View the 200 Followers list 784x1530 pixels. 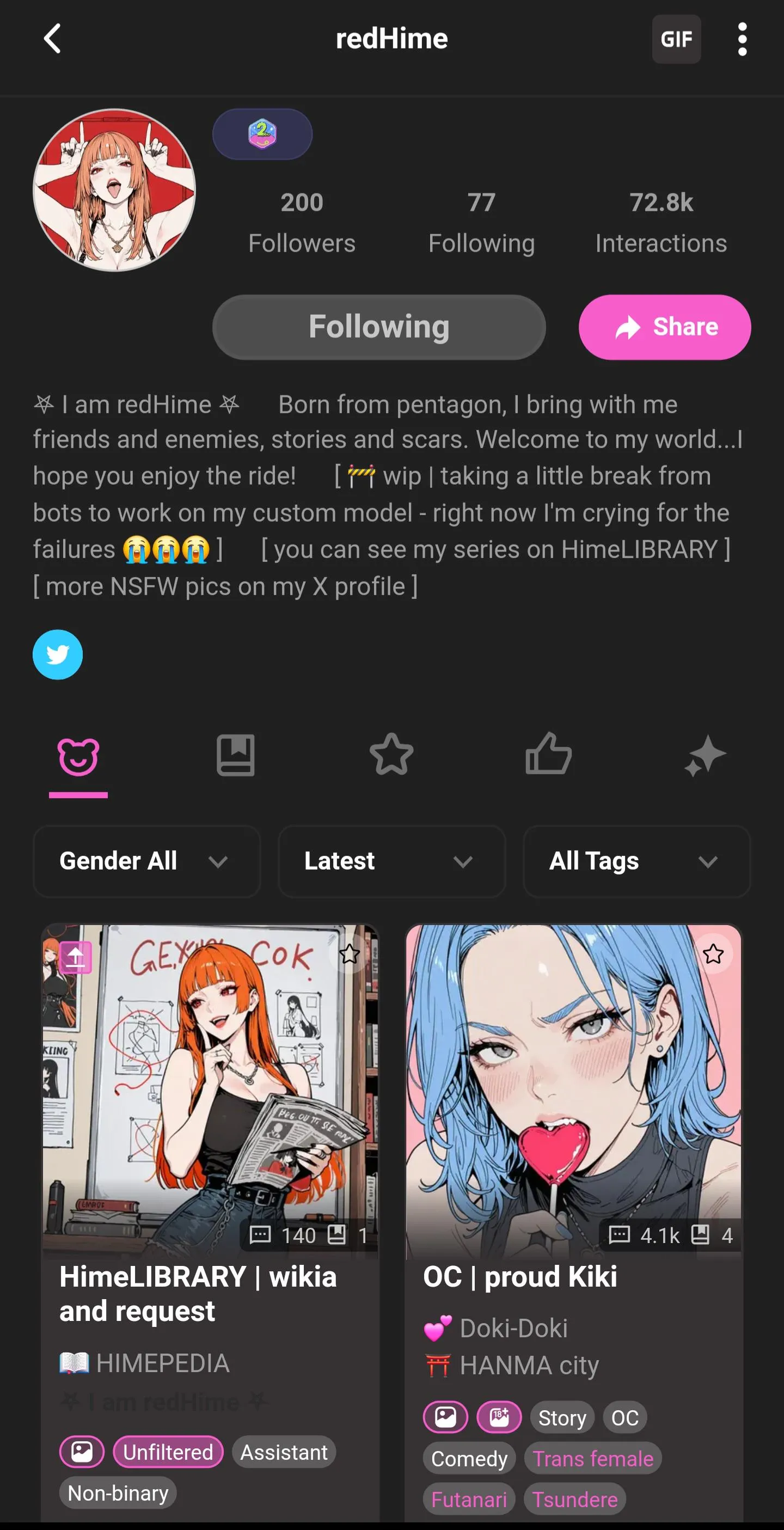(302, 222)
